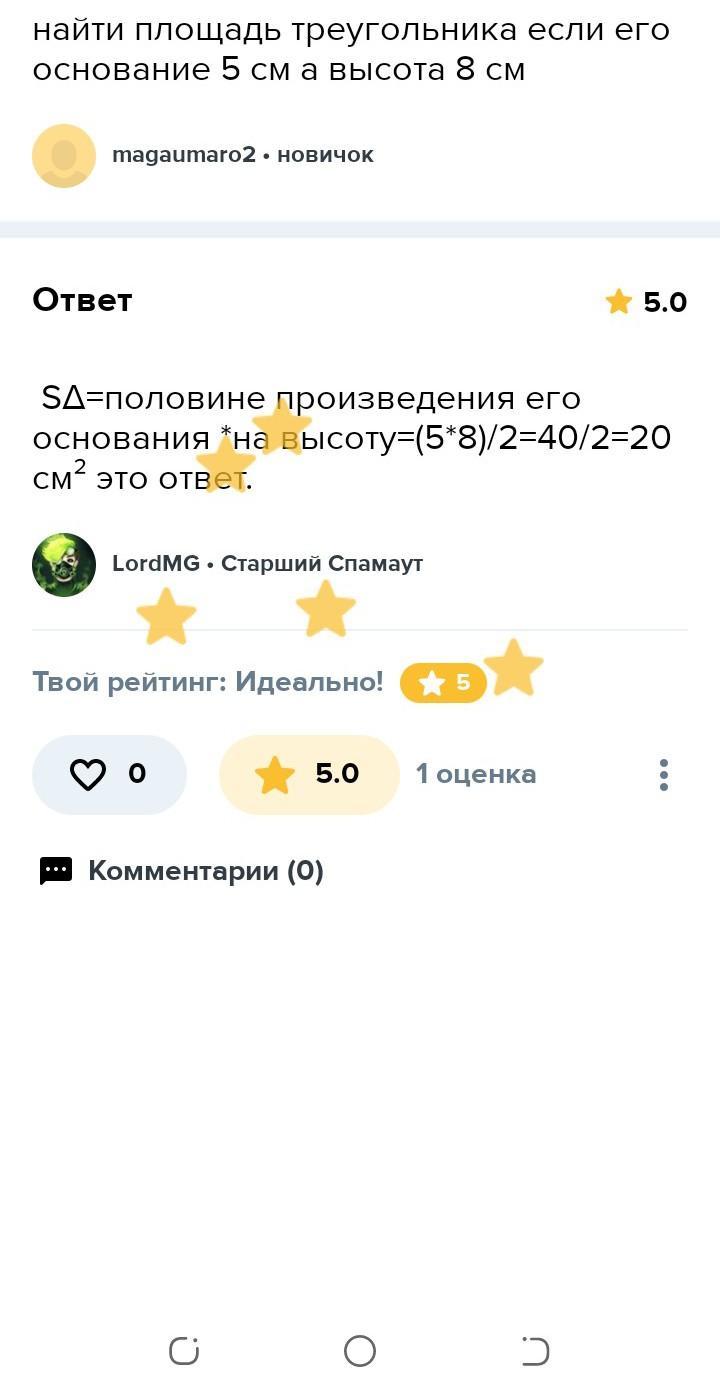The height and width of the screenshot is (1399, 720).
Task: Tap the 5.0 star rating button
Action: coord(309,774)
